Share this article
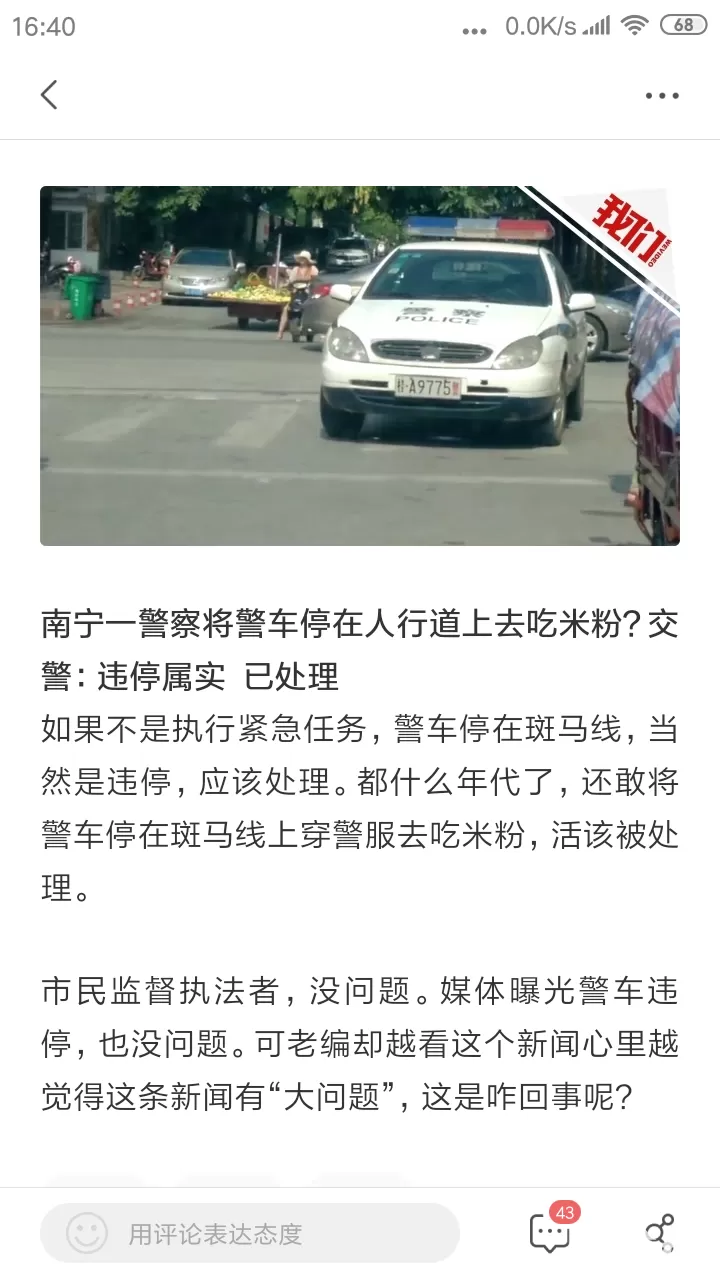 point(659,1233)
